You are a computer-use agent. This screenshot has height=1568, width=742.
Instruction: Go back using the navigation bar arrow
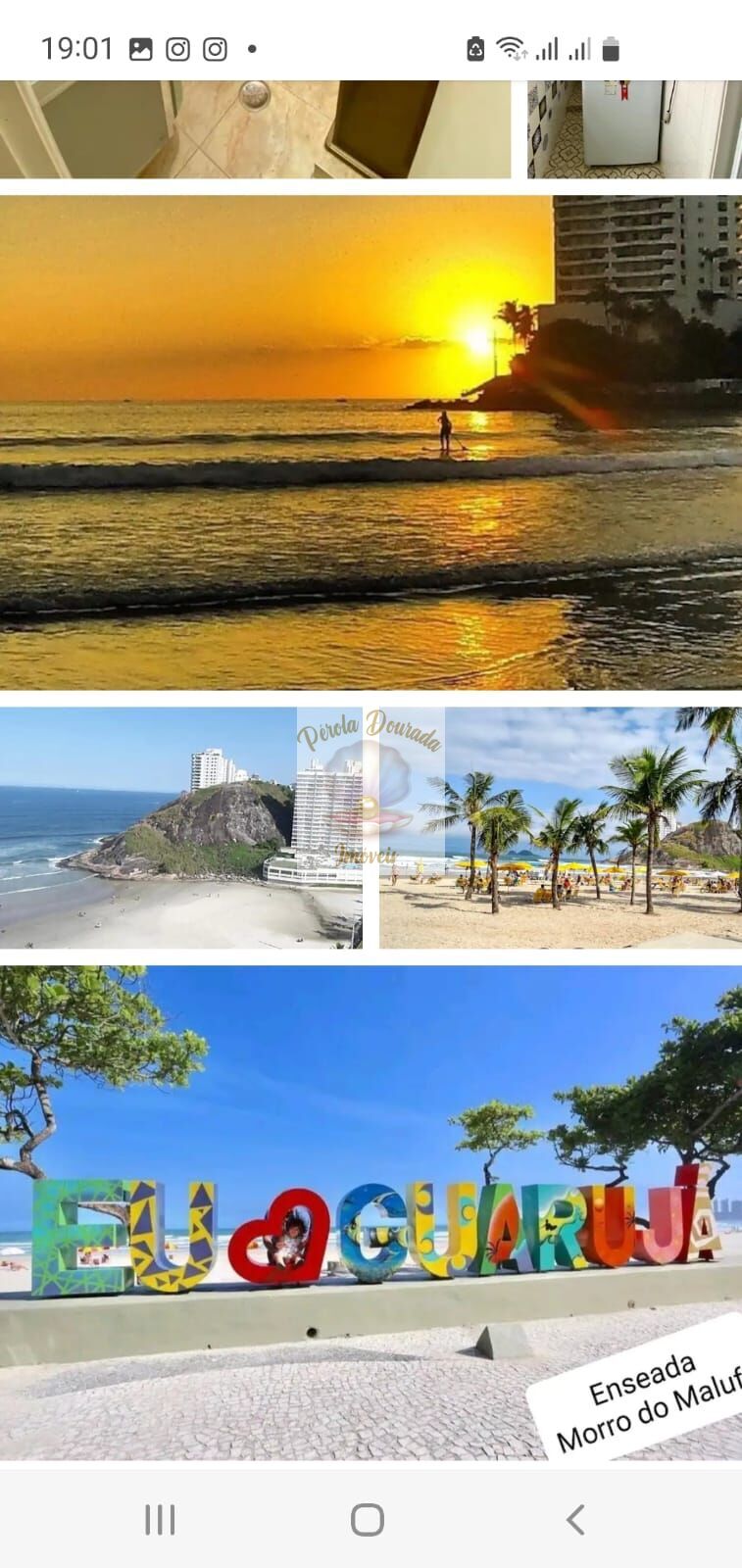click(x=575, y=1519)
